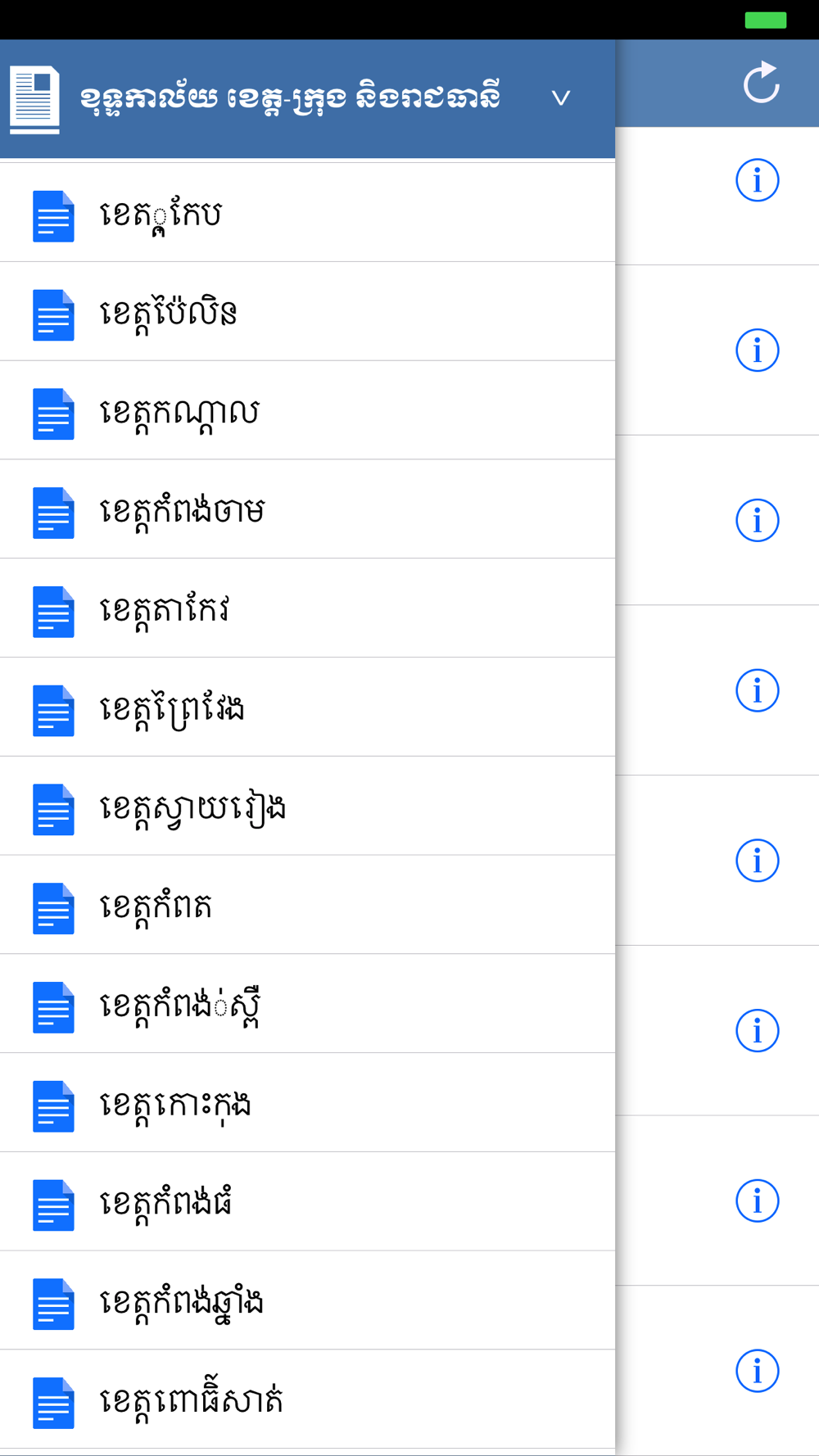Expand the header dropdown chevron
819x1456 pixels.
[x=561, y=99]
